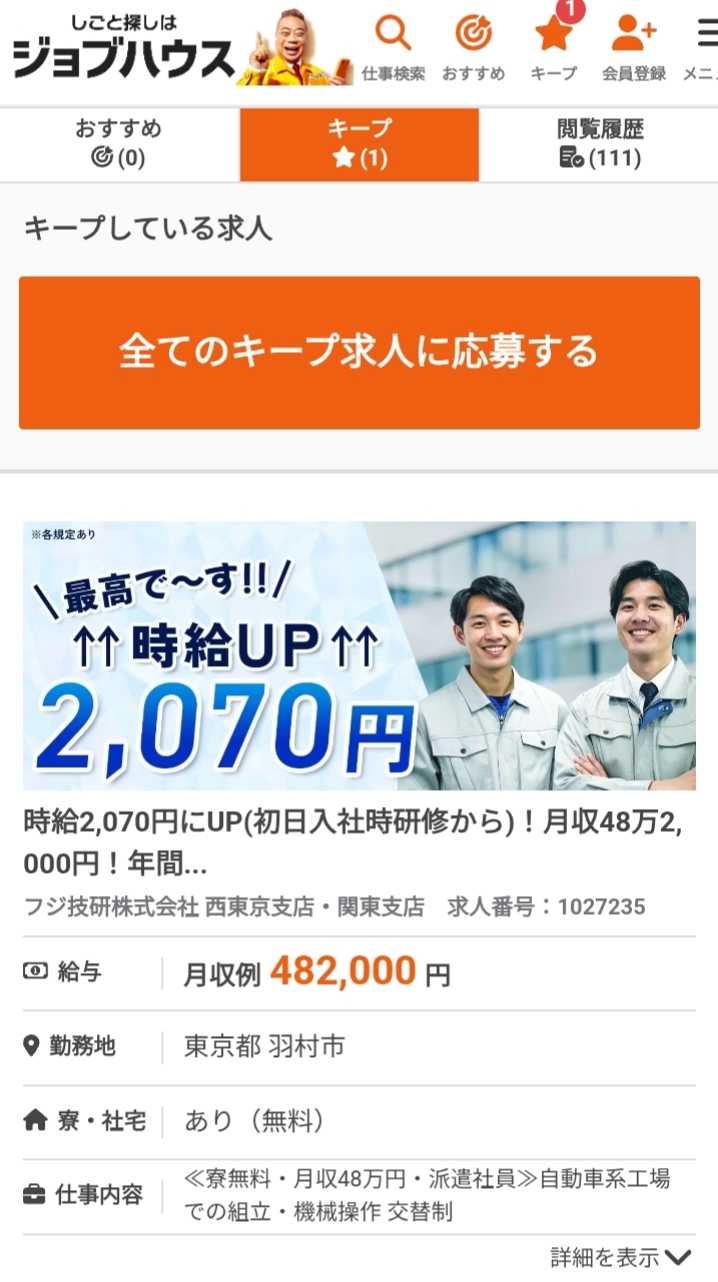718x1282 pixels.
Task: Open the job title 時給2,070円にUP listing
Action: (x=353, y=842)
